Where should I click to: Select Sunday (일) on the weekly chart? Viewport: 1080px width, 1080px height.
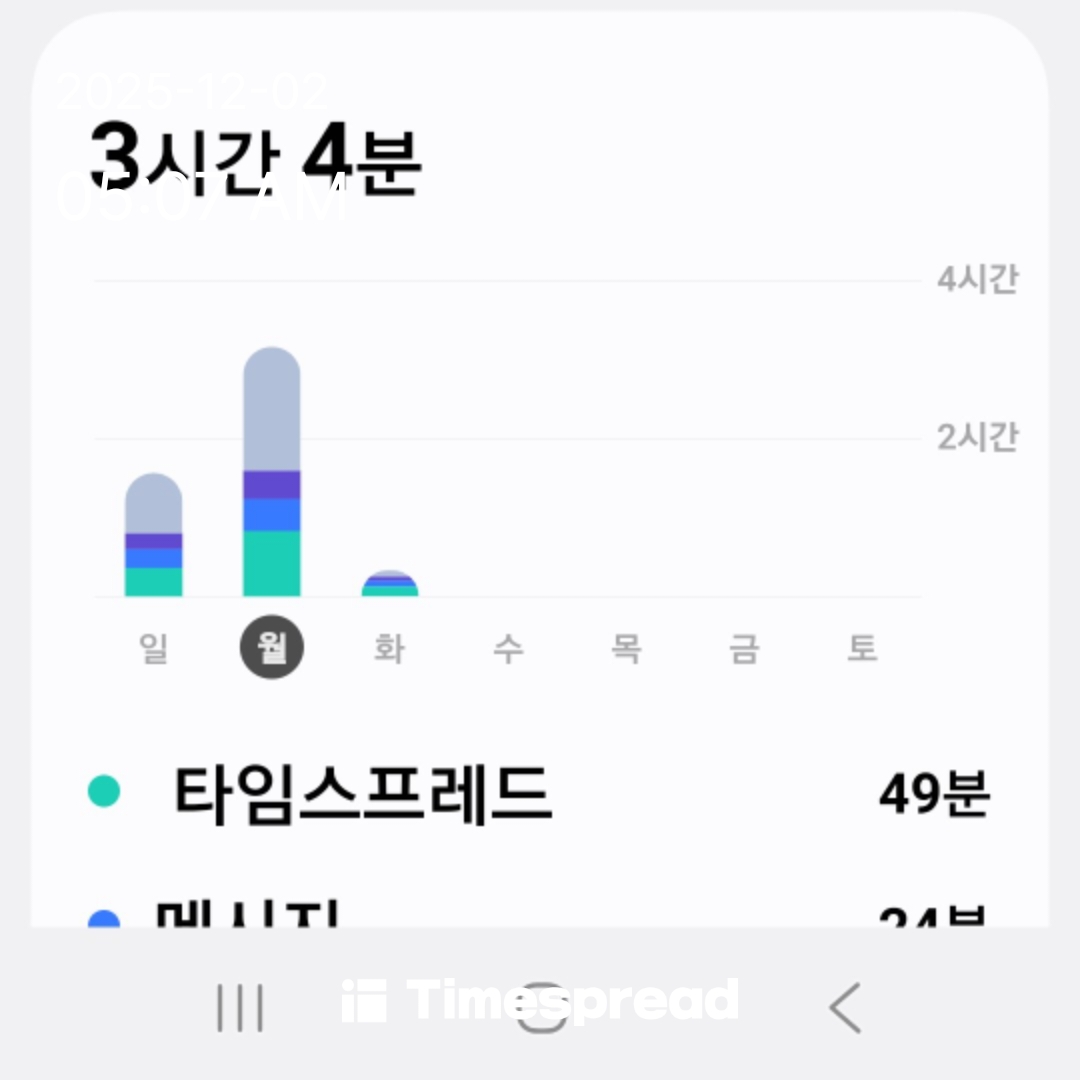click(154, 648)
